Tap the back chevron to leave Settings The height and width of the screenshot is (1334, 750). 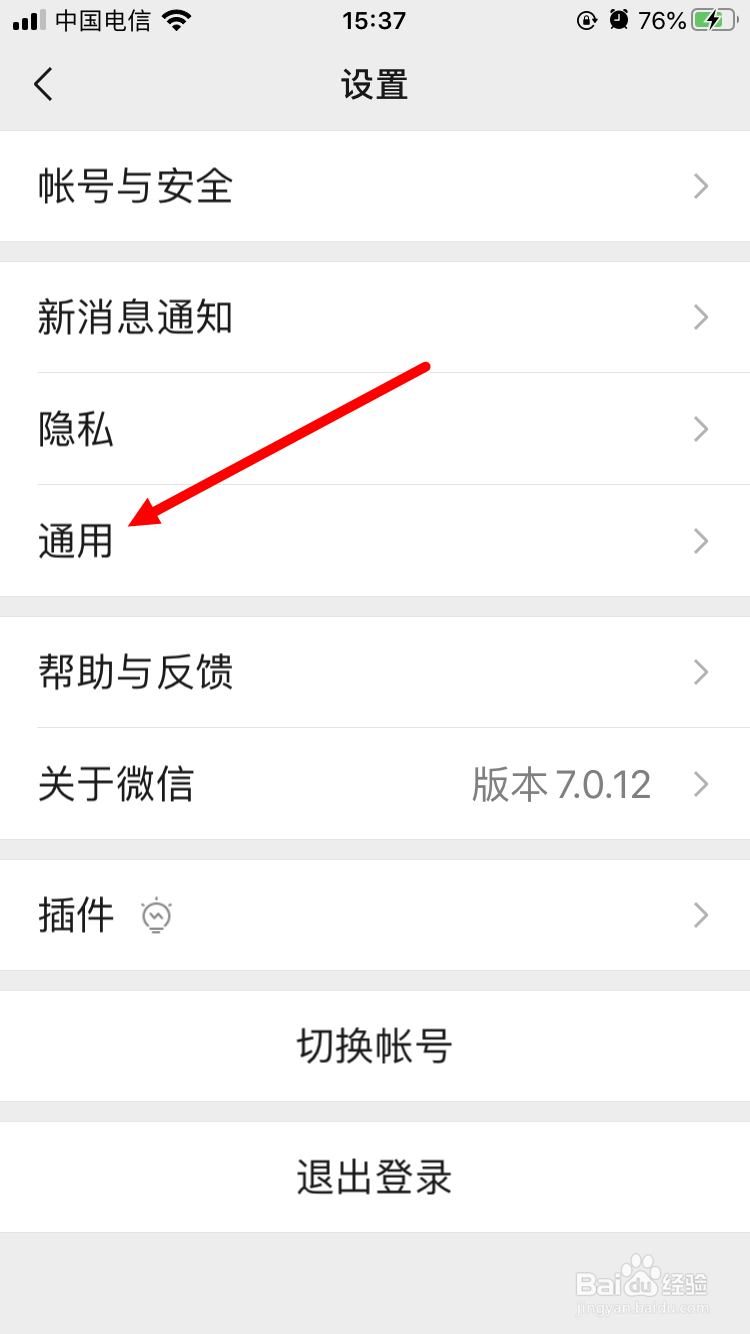point(43,84)
